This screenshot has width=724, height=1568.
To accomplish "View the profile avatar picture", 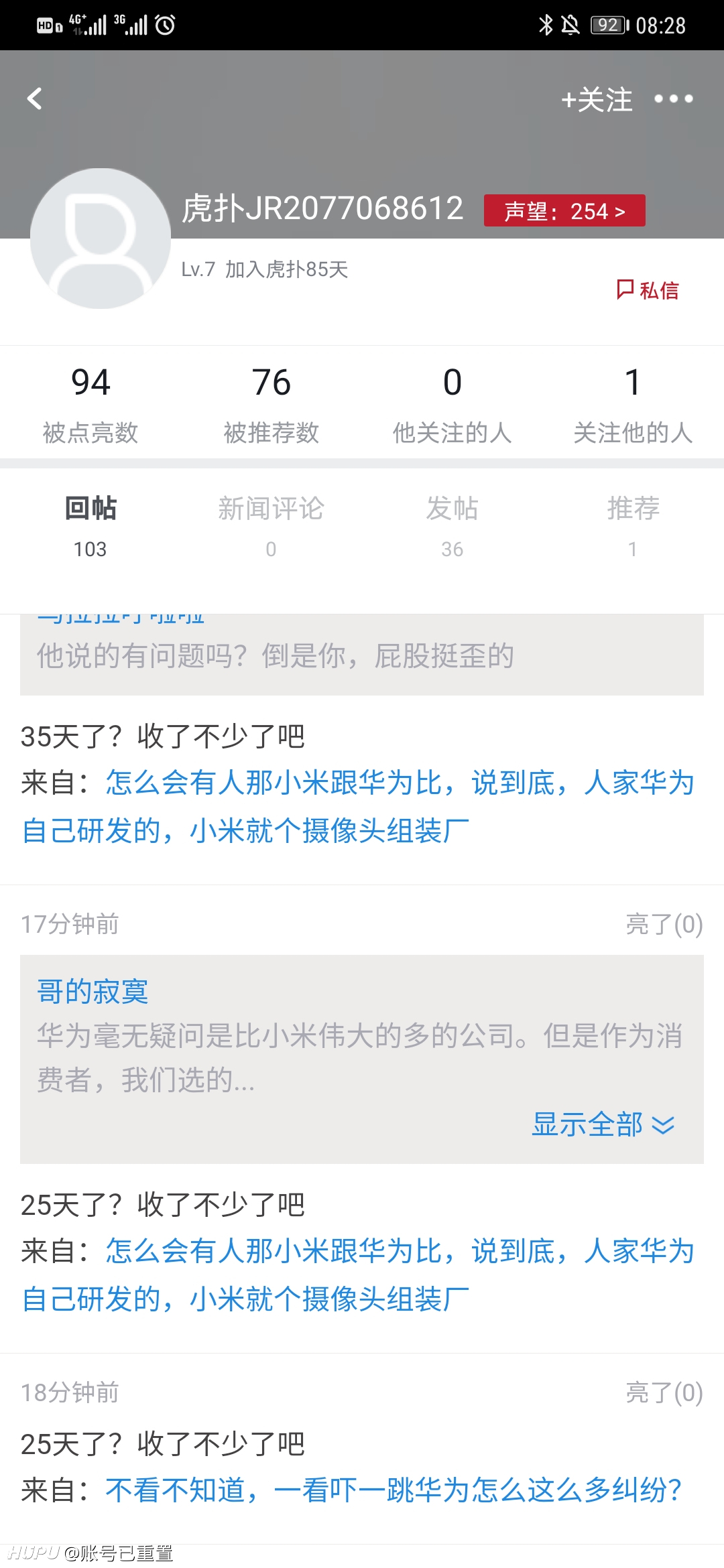I will coord(101,239).
